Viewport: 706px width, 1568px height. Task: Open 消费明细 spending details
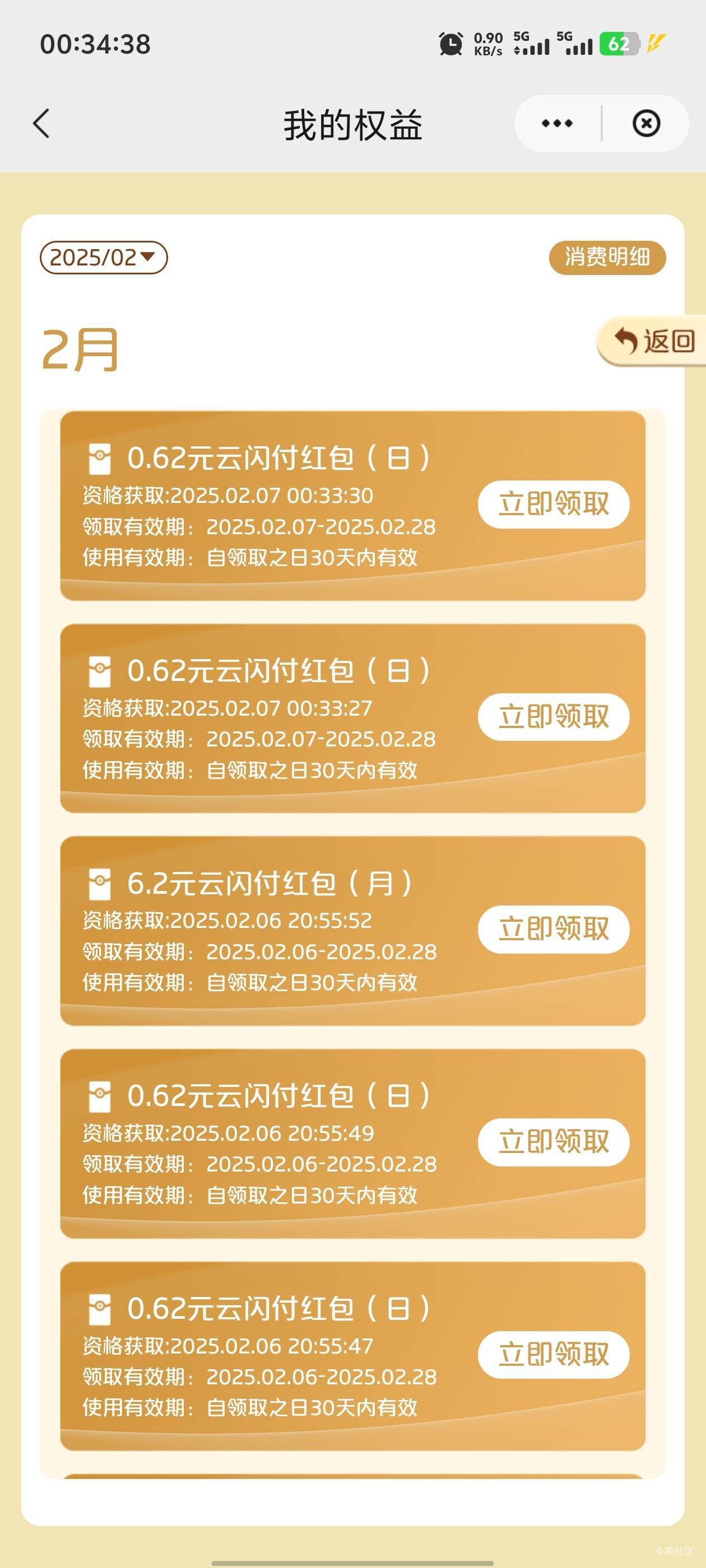click(607, 258)
